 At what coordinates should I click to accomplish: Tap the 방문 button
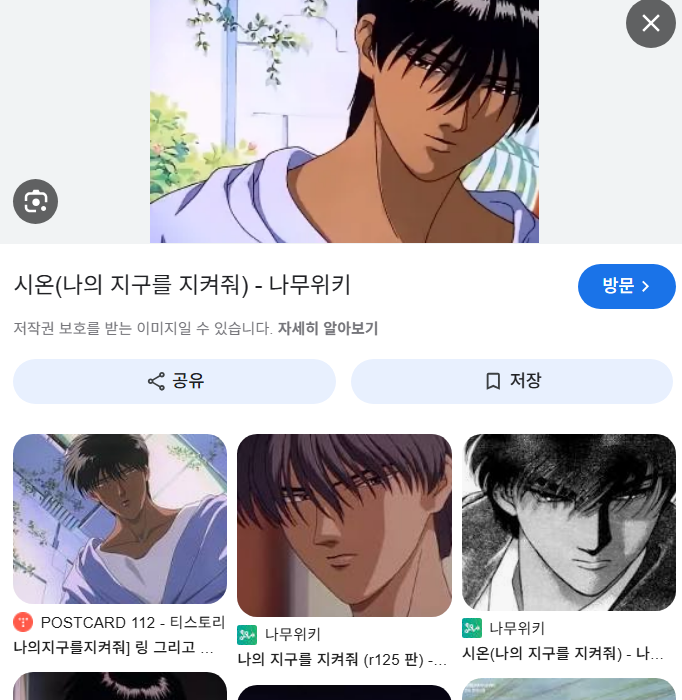click(626, 286)
